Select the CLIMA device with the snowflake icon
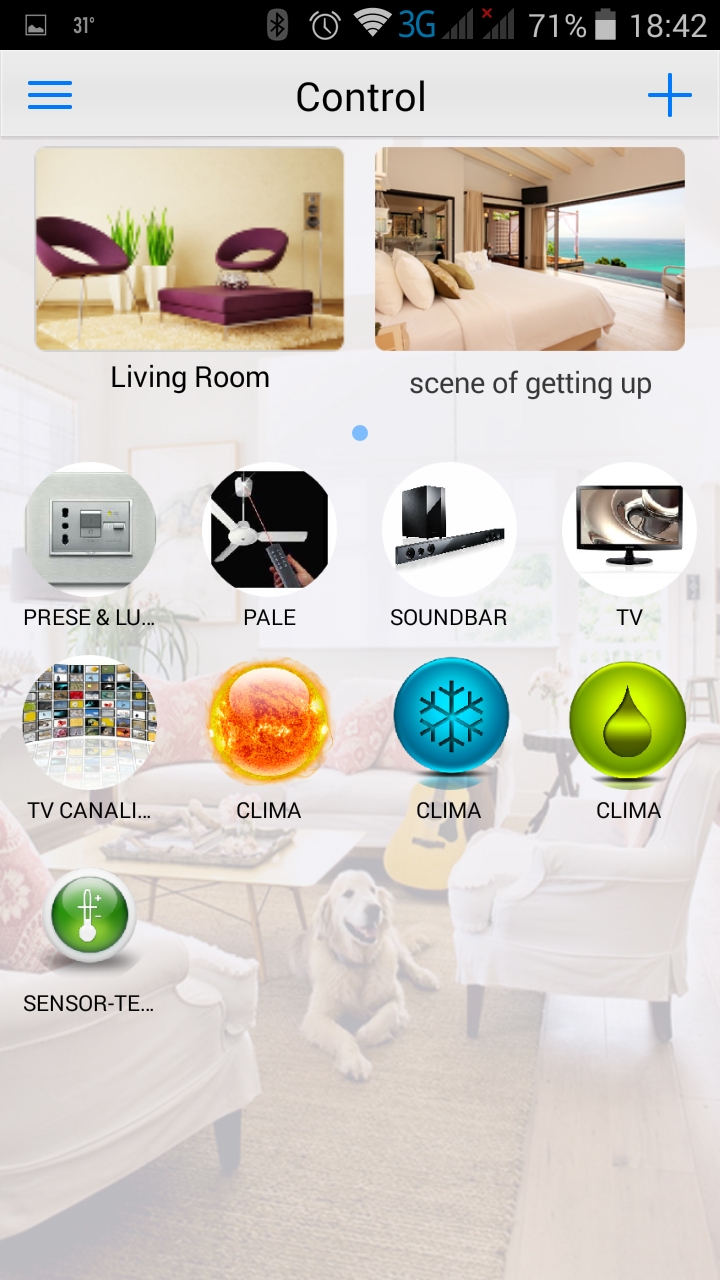The width and height of the screenshot is (720, 1280). (x=450, y=718)
